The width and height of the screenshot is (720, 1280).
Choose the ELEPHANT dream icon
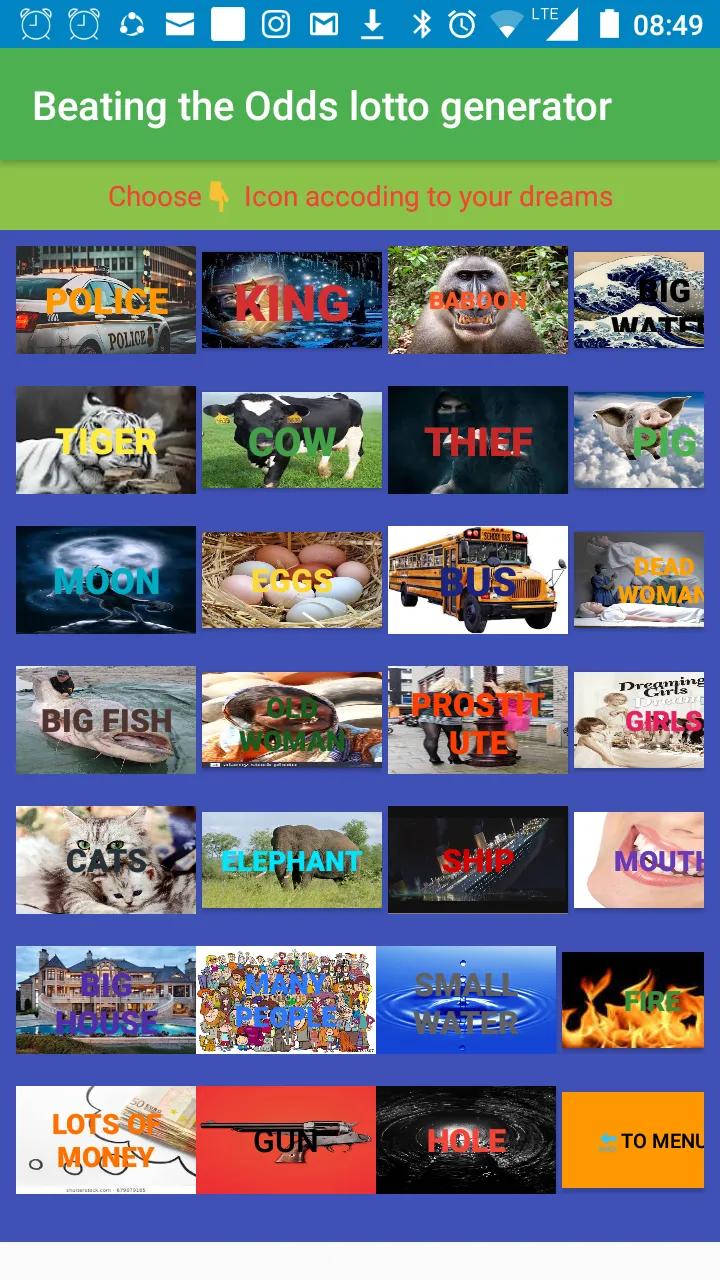[292, 860]
